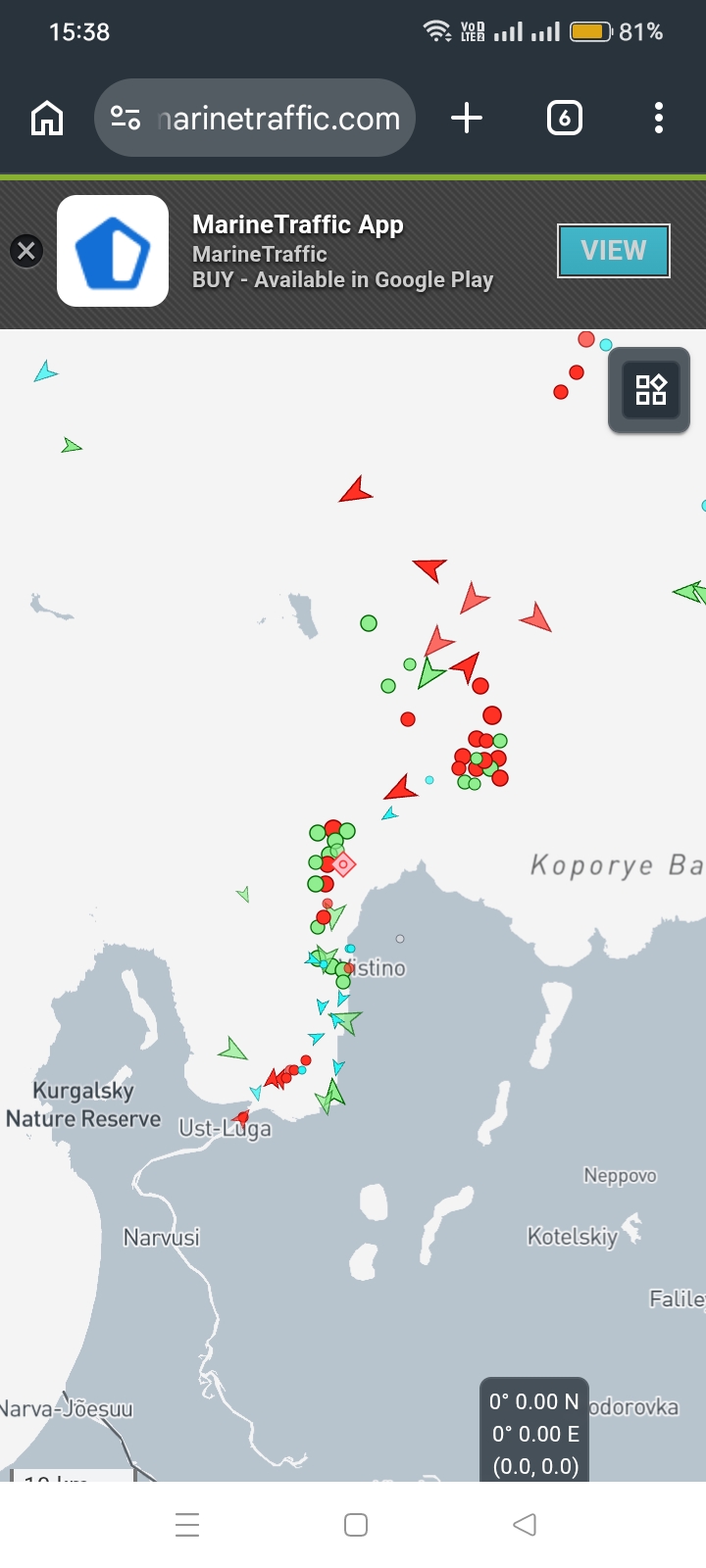Open the browser overflow menu
The width and height of the screenshot is (706, 1568).
659,119
